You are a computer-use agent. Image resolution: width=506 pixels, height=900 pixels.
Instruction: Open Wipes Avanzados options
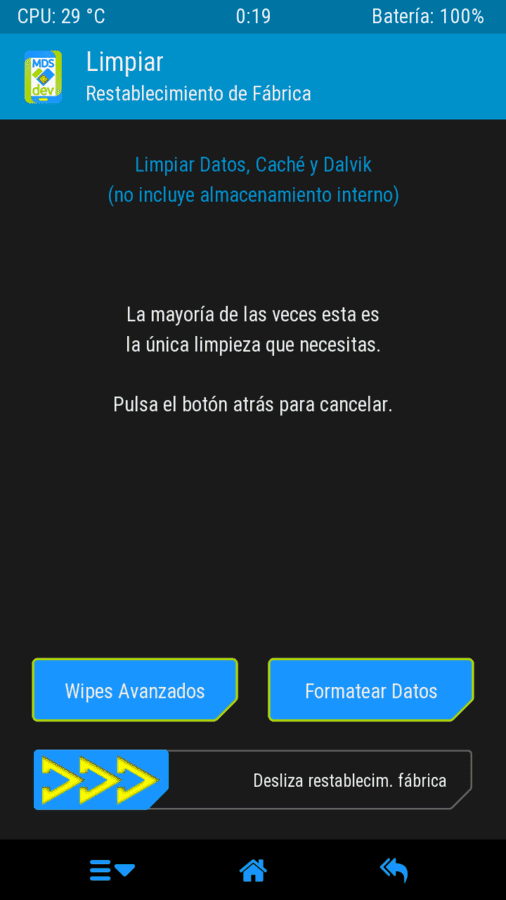(135, 690)
